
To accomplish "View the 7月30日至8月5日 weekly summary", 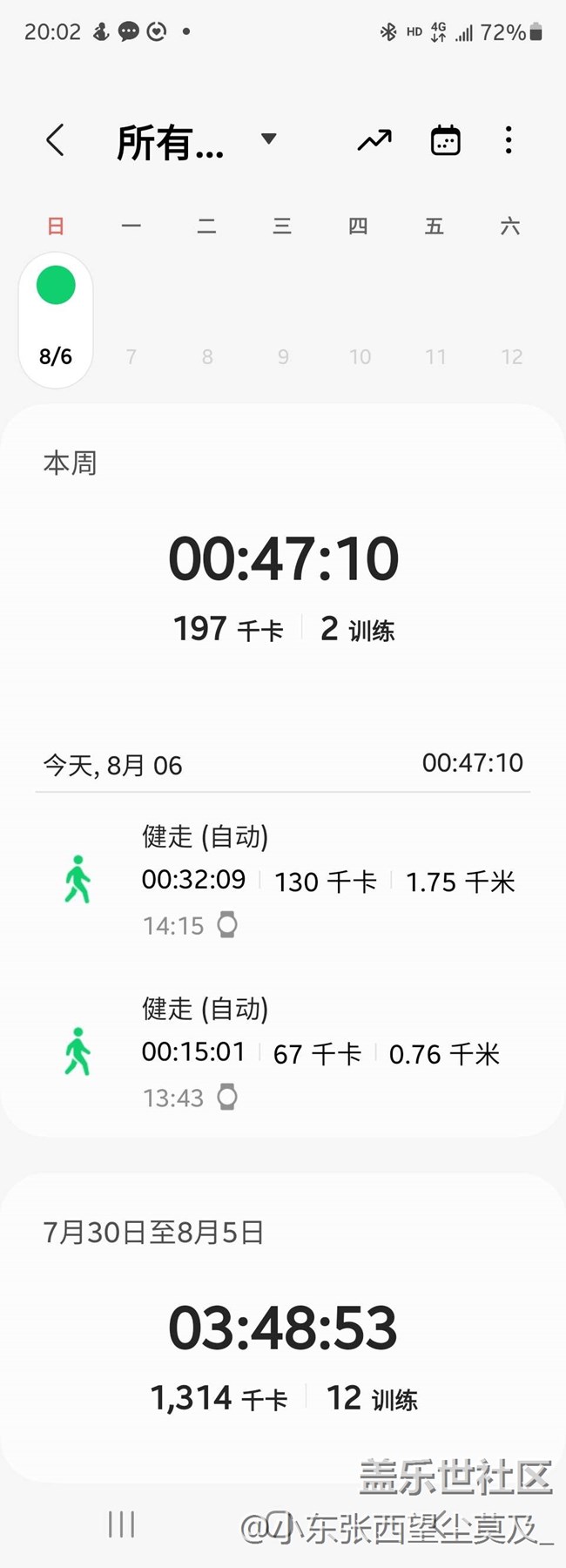I will point(283,1324).
